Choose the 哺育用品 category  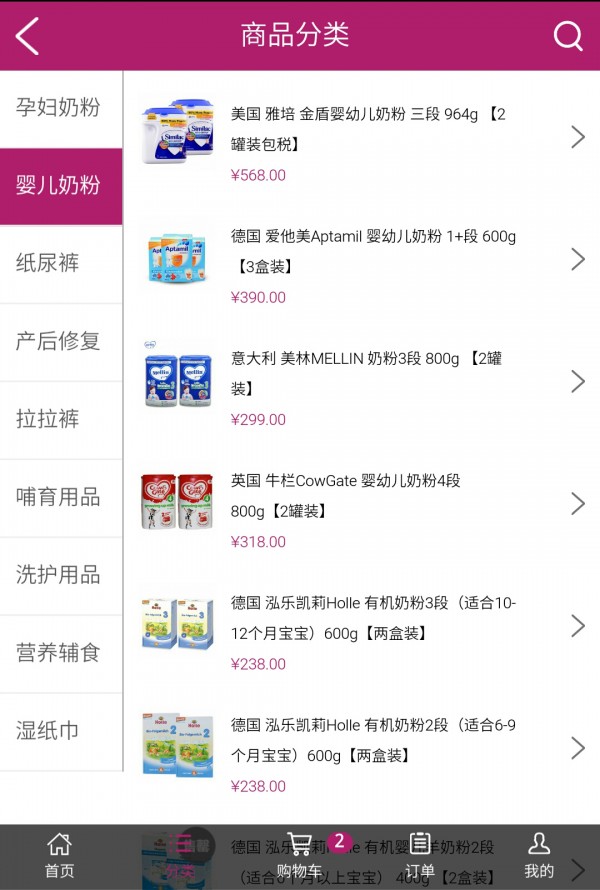(60, 497)
